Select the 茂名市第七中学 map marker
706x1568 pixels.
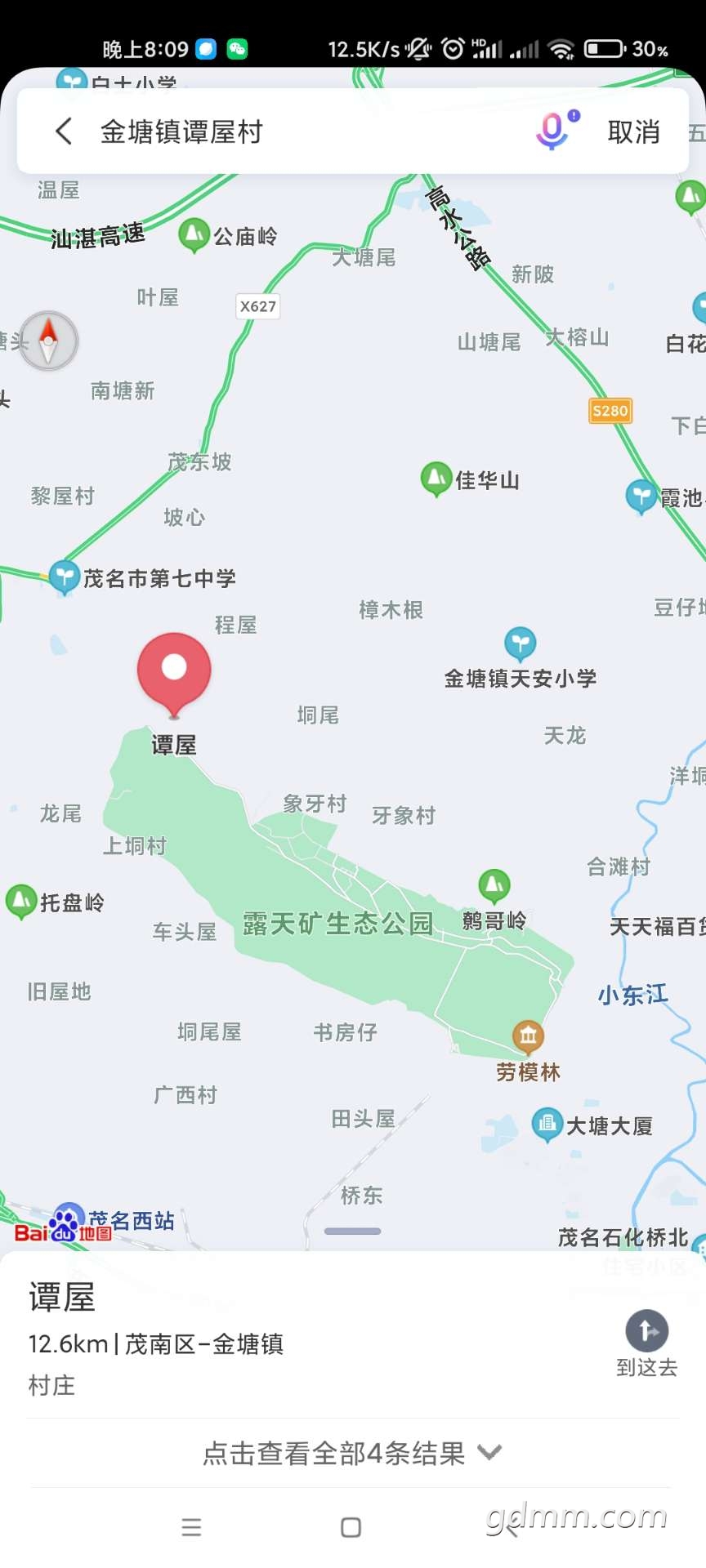[x=65, y=577]
